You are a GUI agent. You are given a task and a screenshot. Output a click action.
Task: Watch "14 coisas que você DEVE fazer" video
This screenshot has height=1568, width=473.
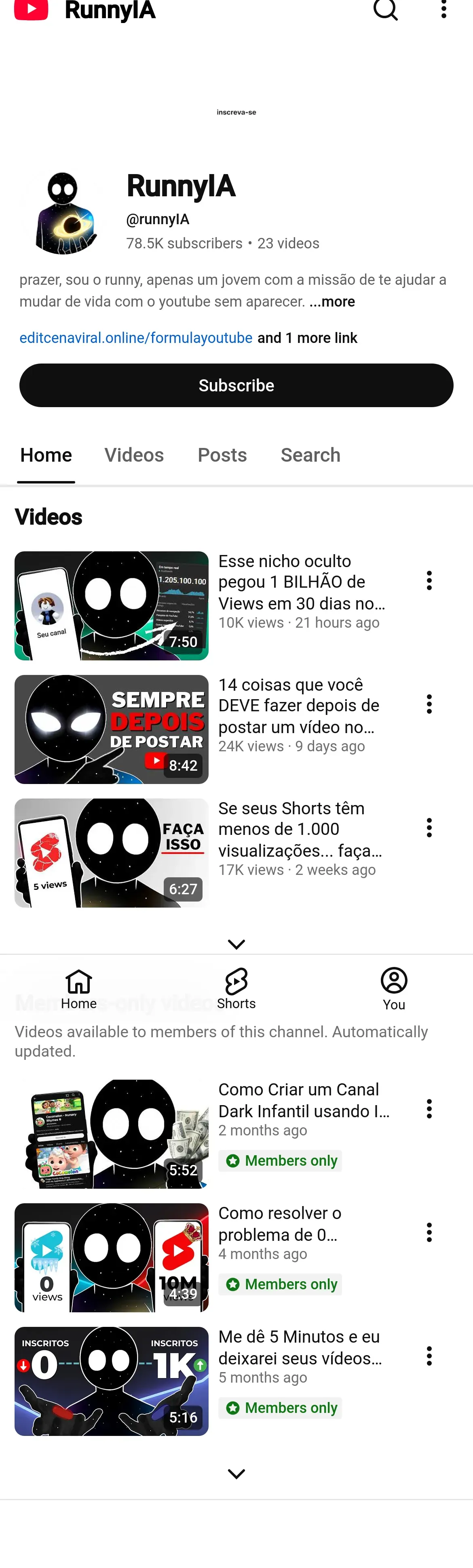click(112, 729)
